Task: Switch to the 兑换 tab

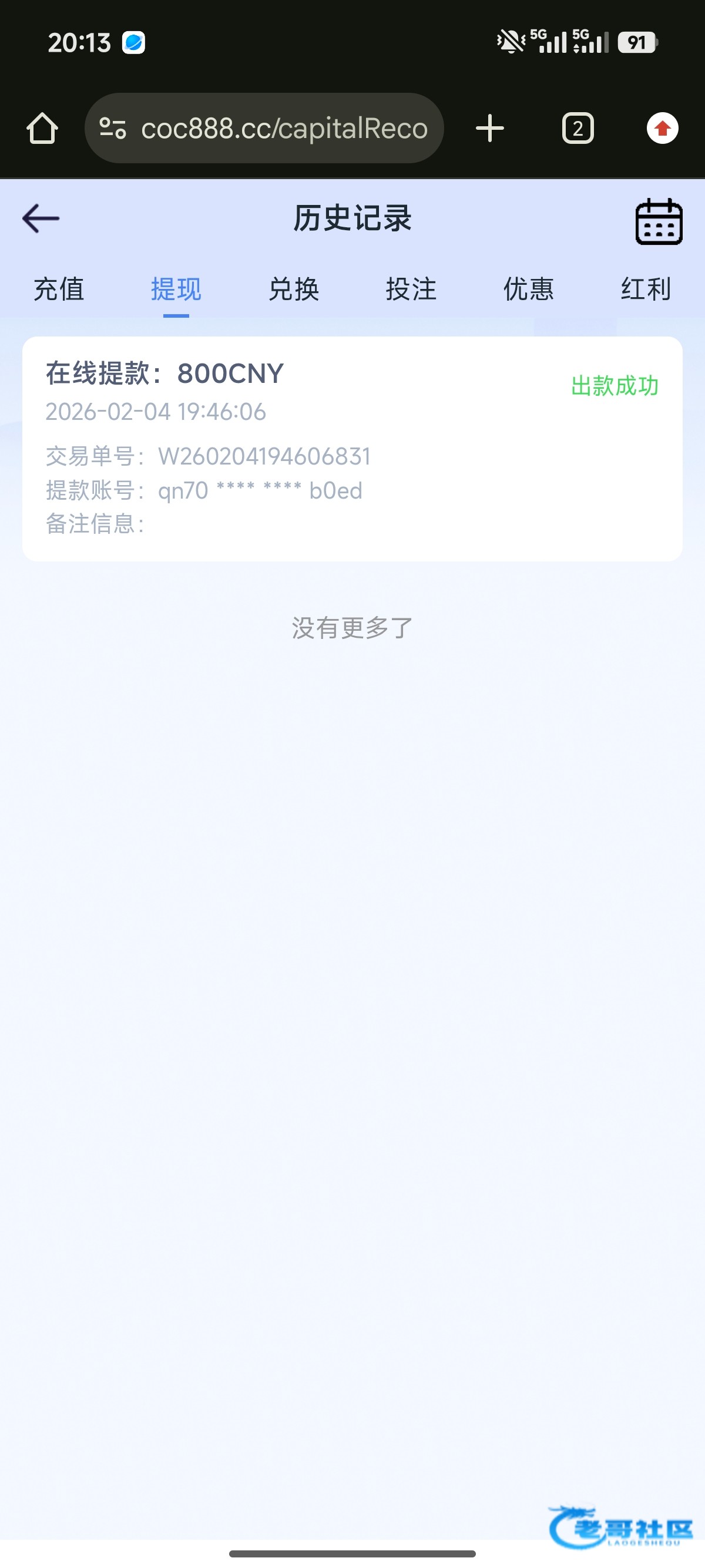Action: tap(293, 289)
